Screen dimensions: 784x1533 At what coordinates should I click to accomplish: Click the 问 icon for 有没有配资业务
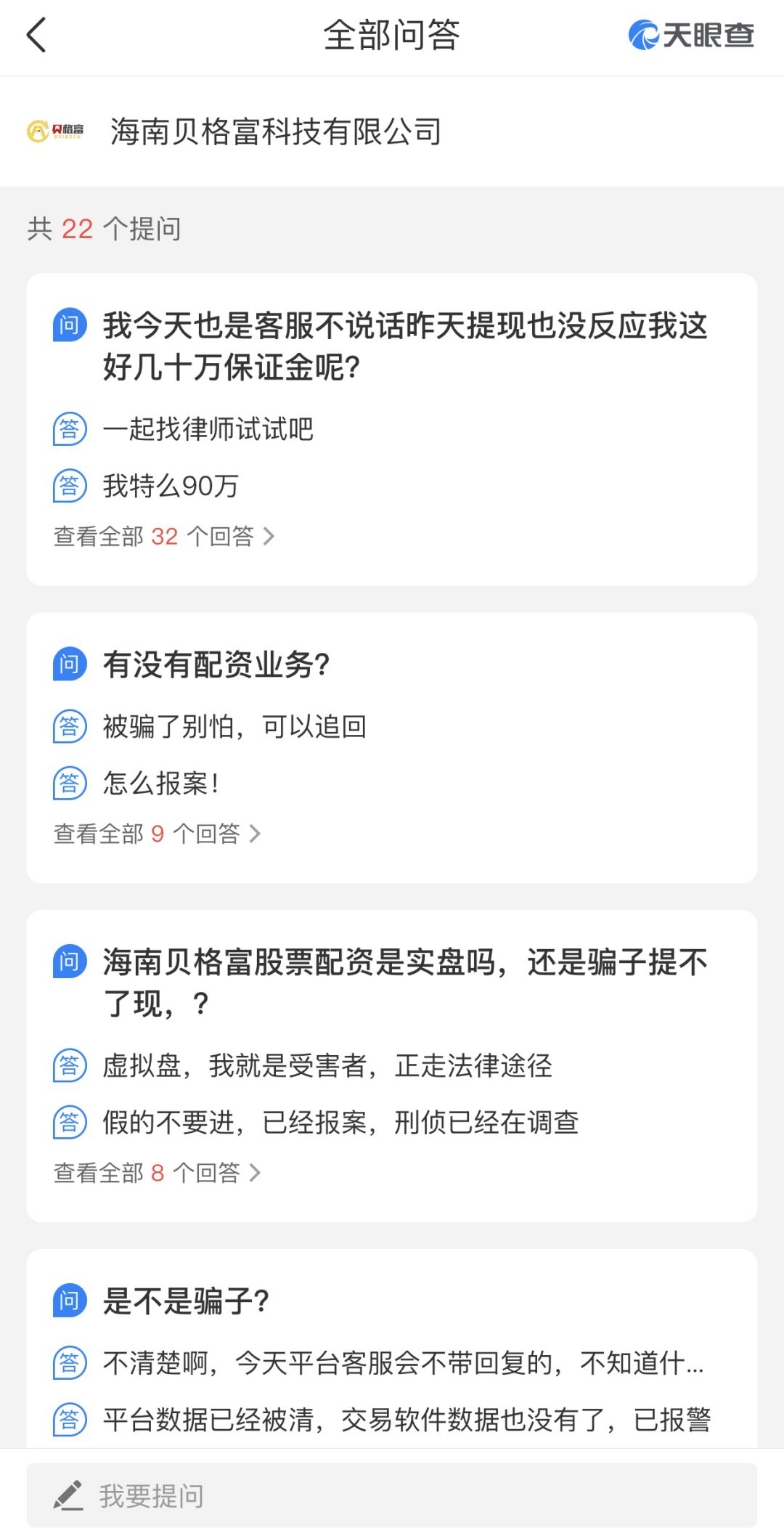(x=70, y=664)
